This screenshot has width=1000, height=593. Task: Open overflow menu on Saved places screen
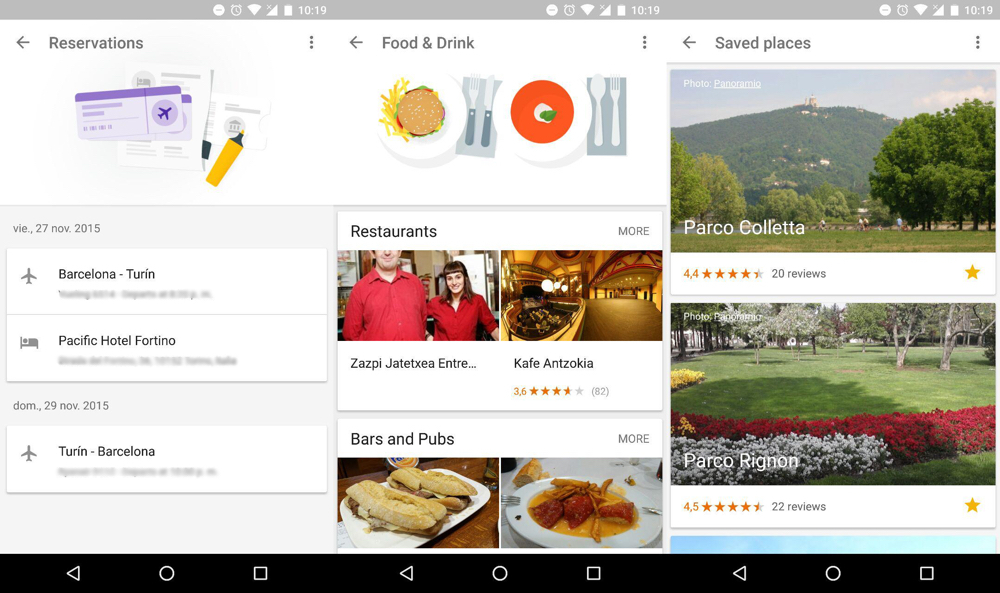click(x=977, y=43)
